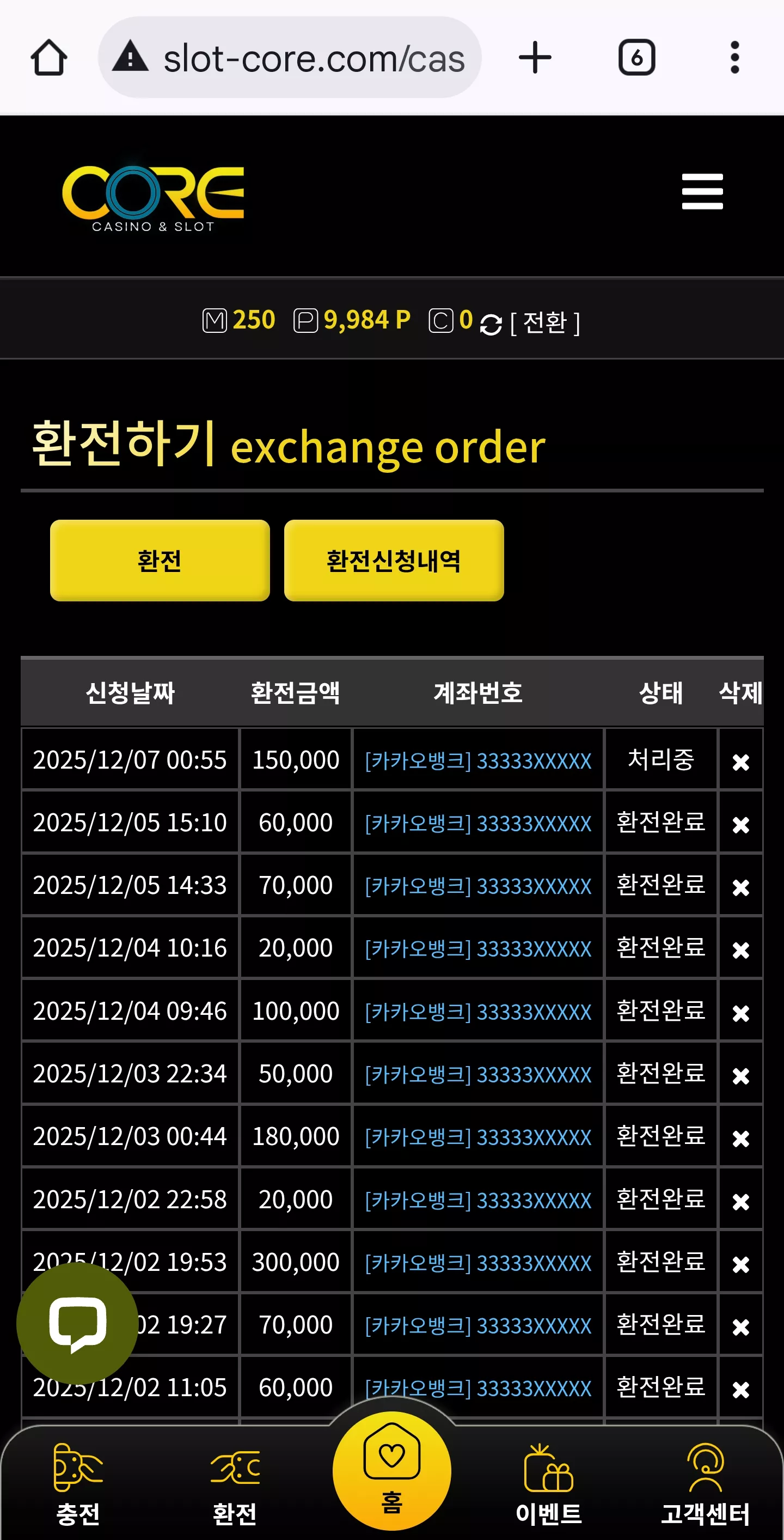The image size is (784, 1540).
Task: Open the tab switcher showing 6 tabs
Action: coord(636,57)
